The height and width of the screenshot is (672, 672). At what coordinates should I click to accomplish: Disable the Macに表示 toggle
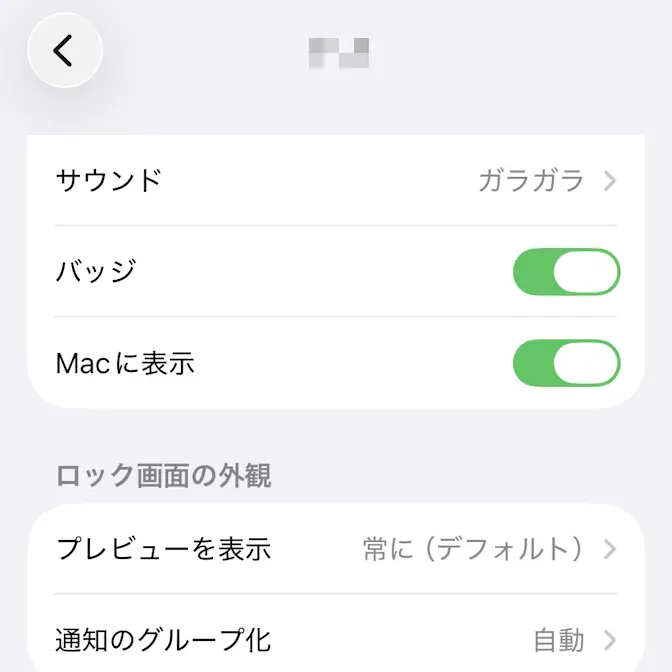point(566,363)
